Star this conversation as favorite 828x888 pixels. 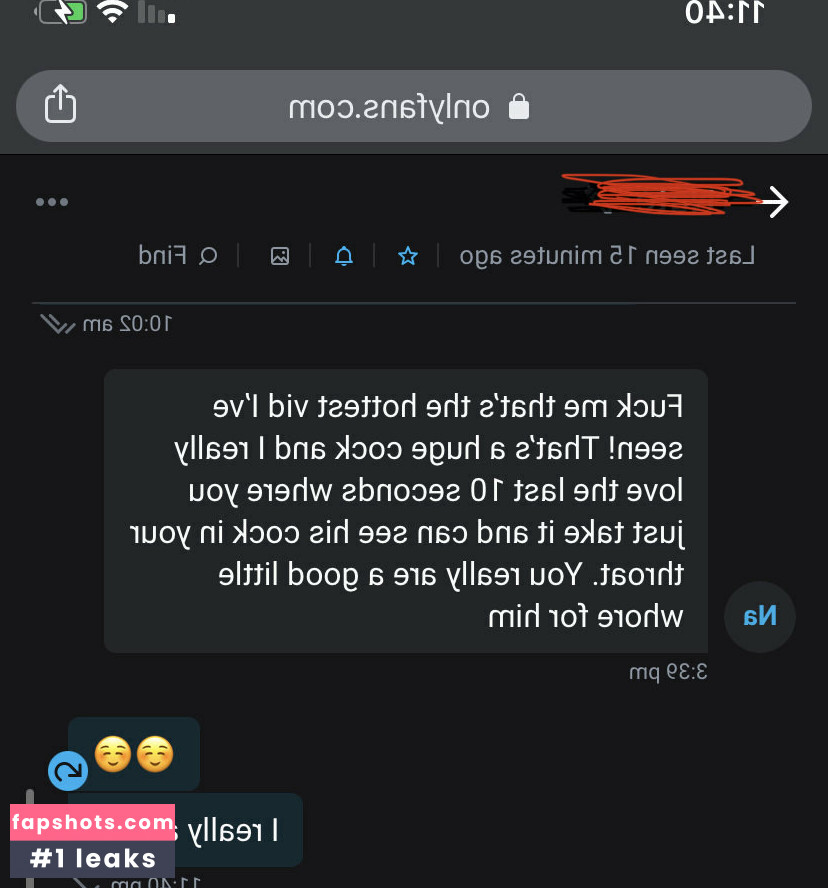click(407, 256)
